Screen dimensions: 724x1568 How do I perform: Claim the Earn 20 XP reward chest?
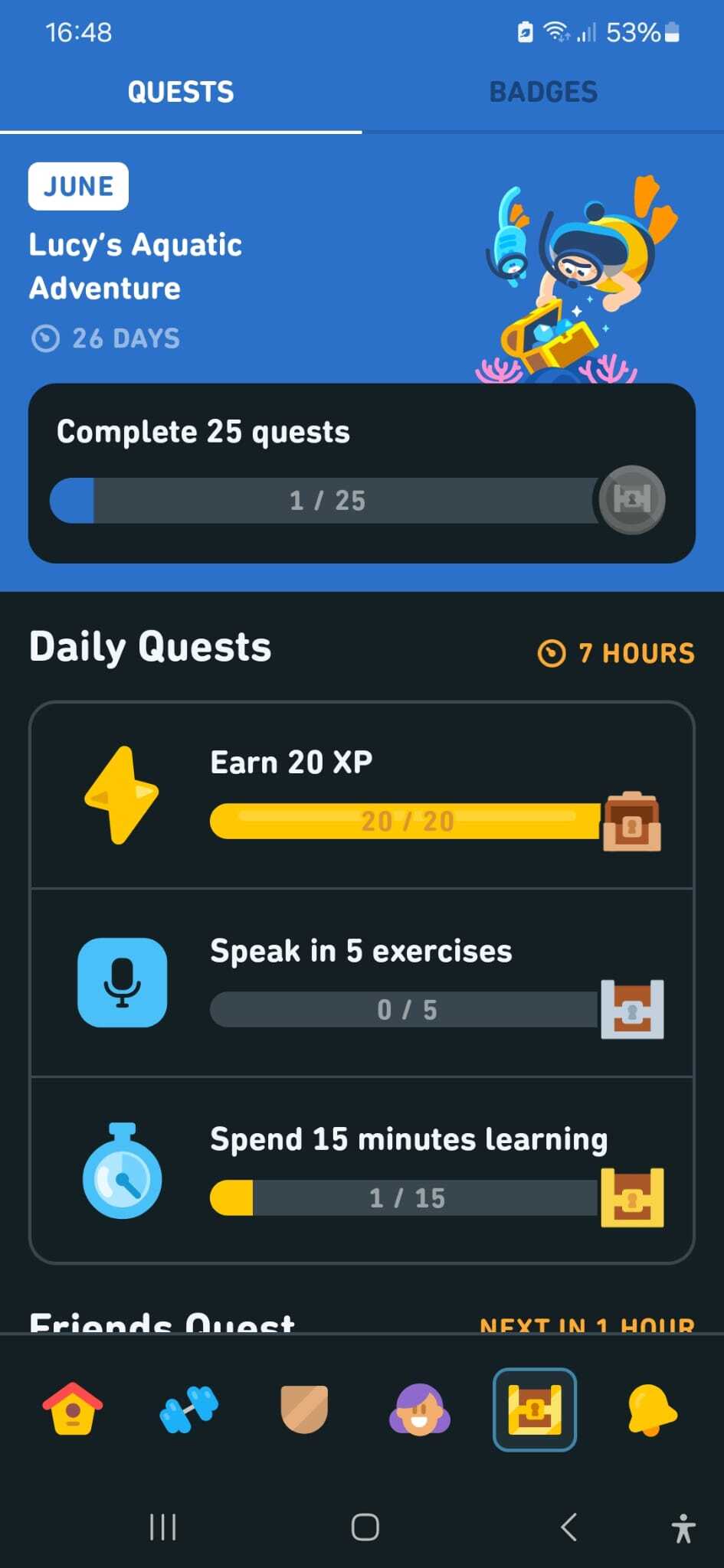[632, 822]
